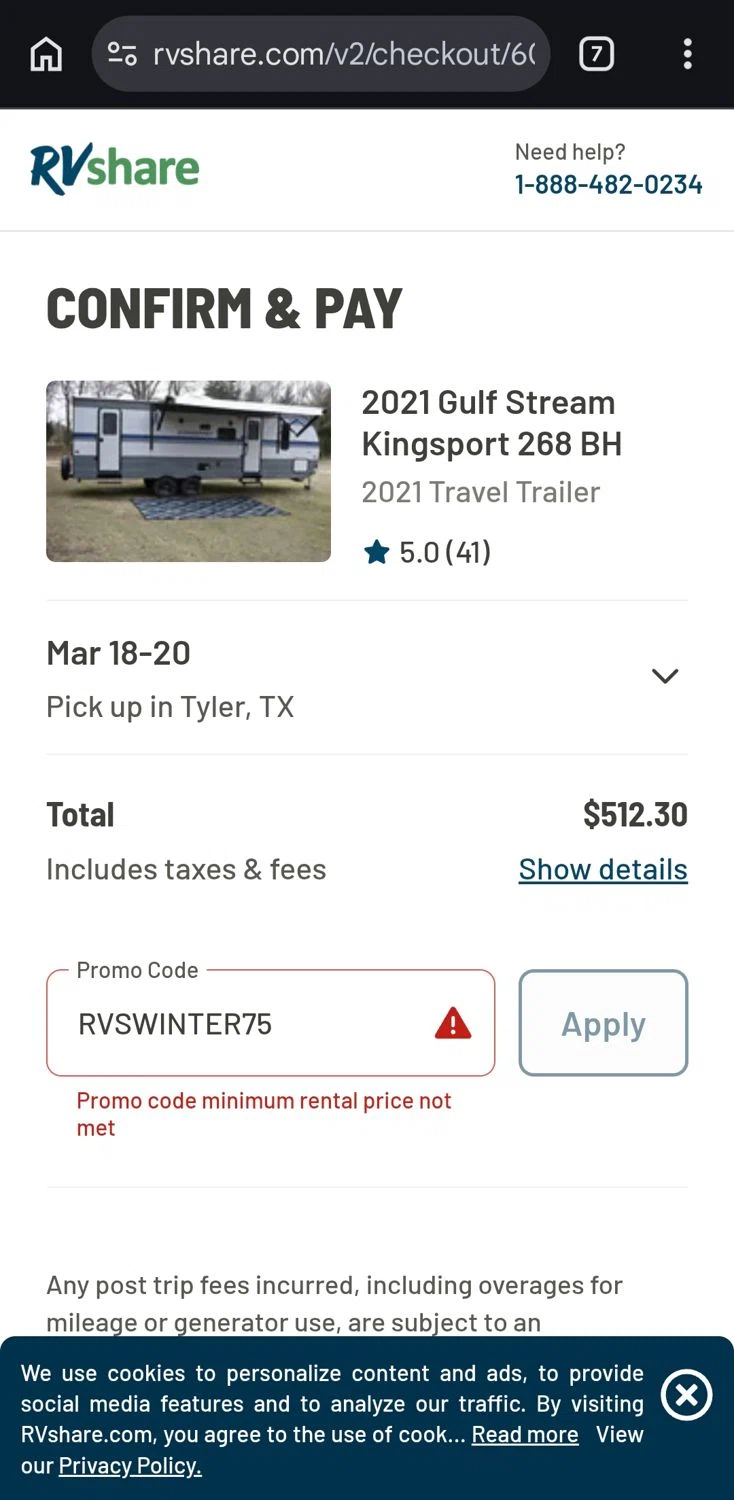Screen dimensions: 734x1500
Task: Show details of the total price
Action: pyautogui.click(x=602, y=870)
